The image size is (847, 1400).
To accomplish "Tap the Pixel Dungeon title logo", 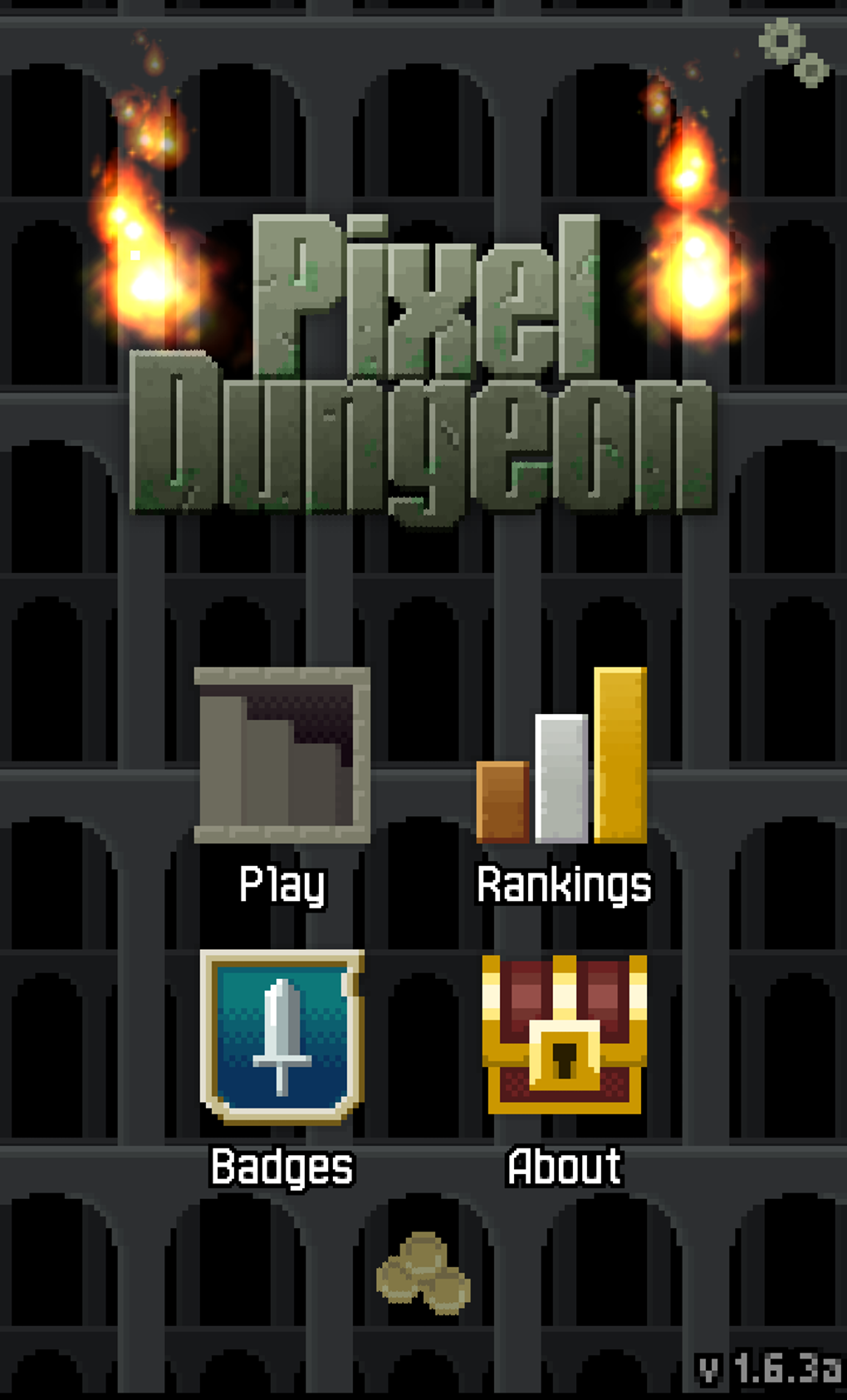I will point(423,365).
